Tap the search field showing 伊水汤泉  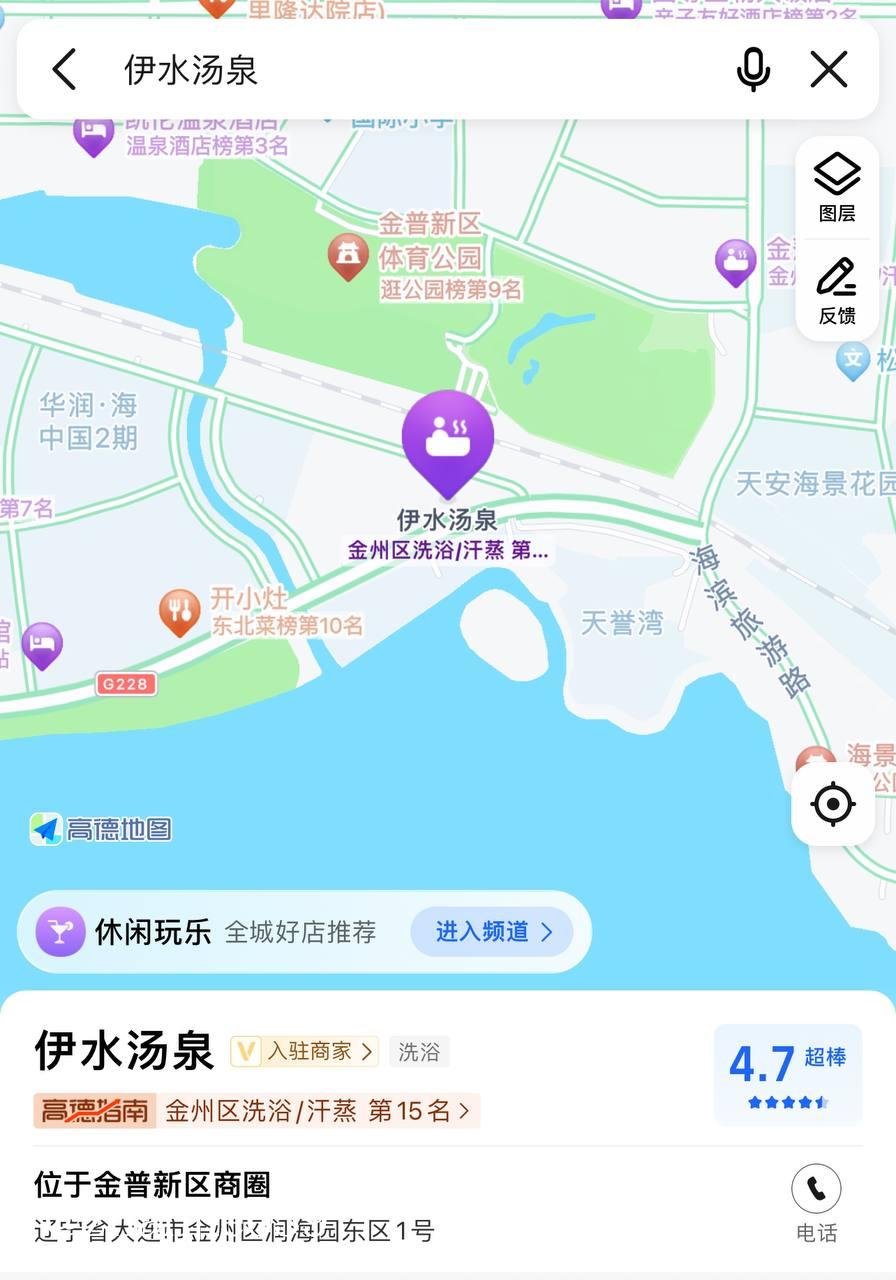[x=400, y=70]
